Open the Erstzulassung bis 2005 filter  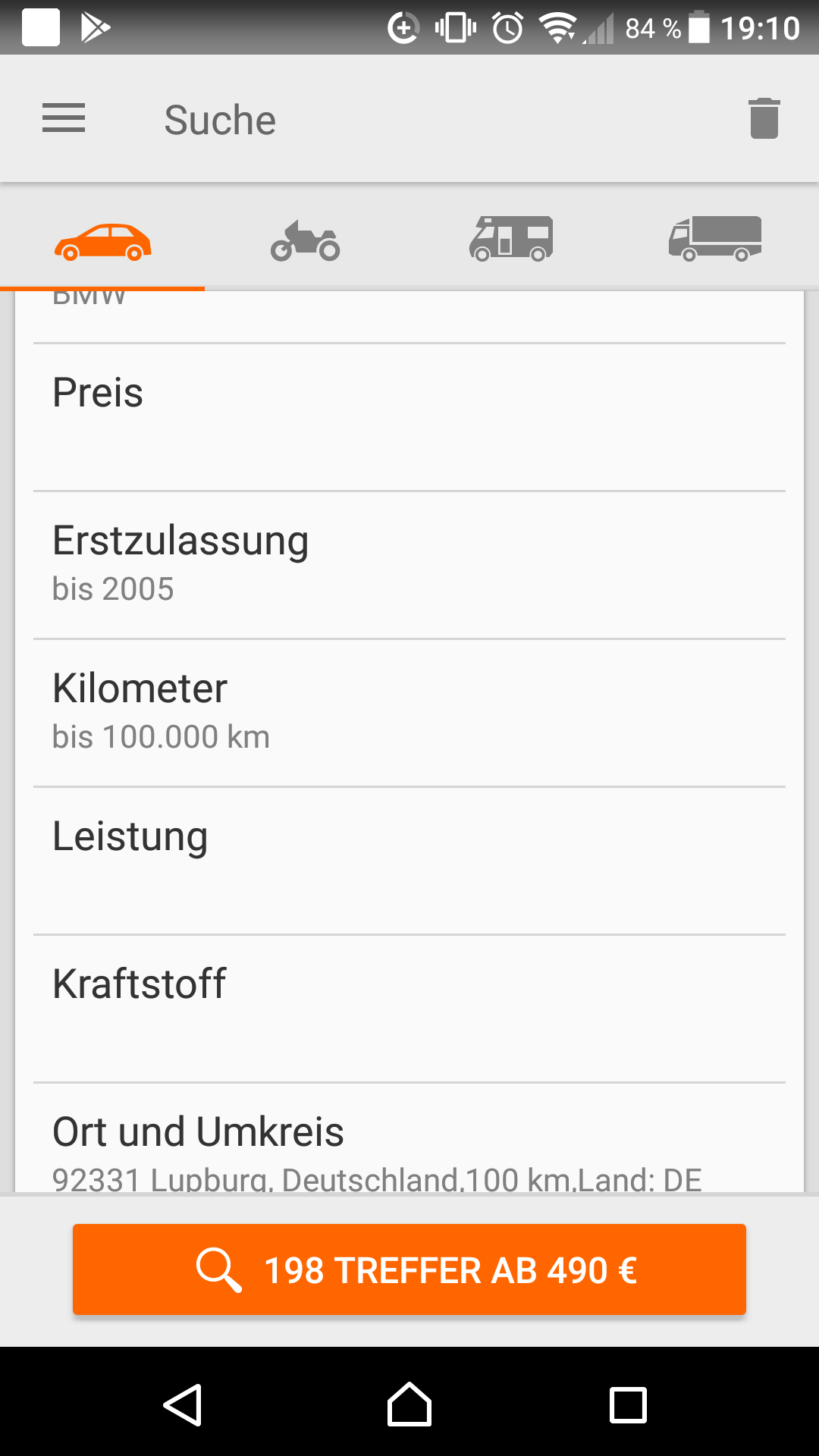pyautogui.click(x=409, y=561)
